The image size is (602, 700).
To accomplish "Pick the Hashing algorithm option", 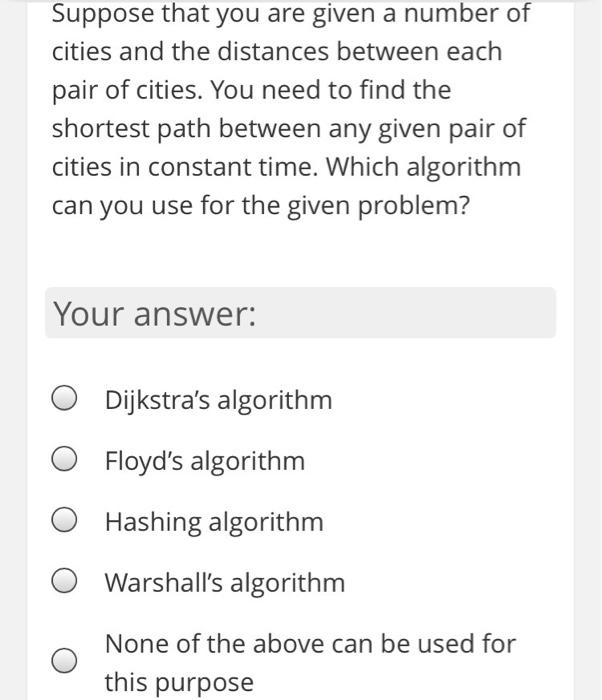I will (x=65, y=522).
